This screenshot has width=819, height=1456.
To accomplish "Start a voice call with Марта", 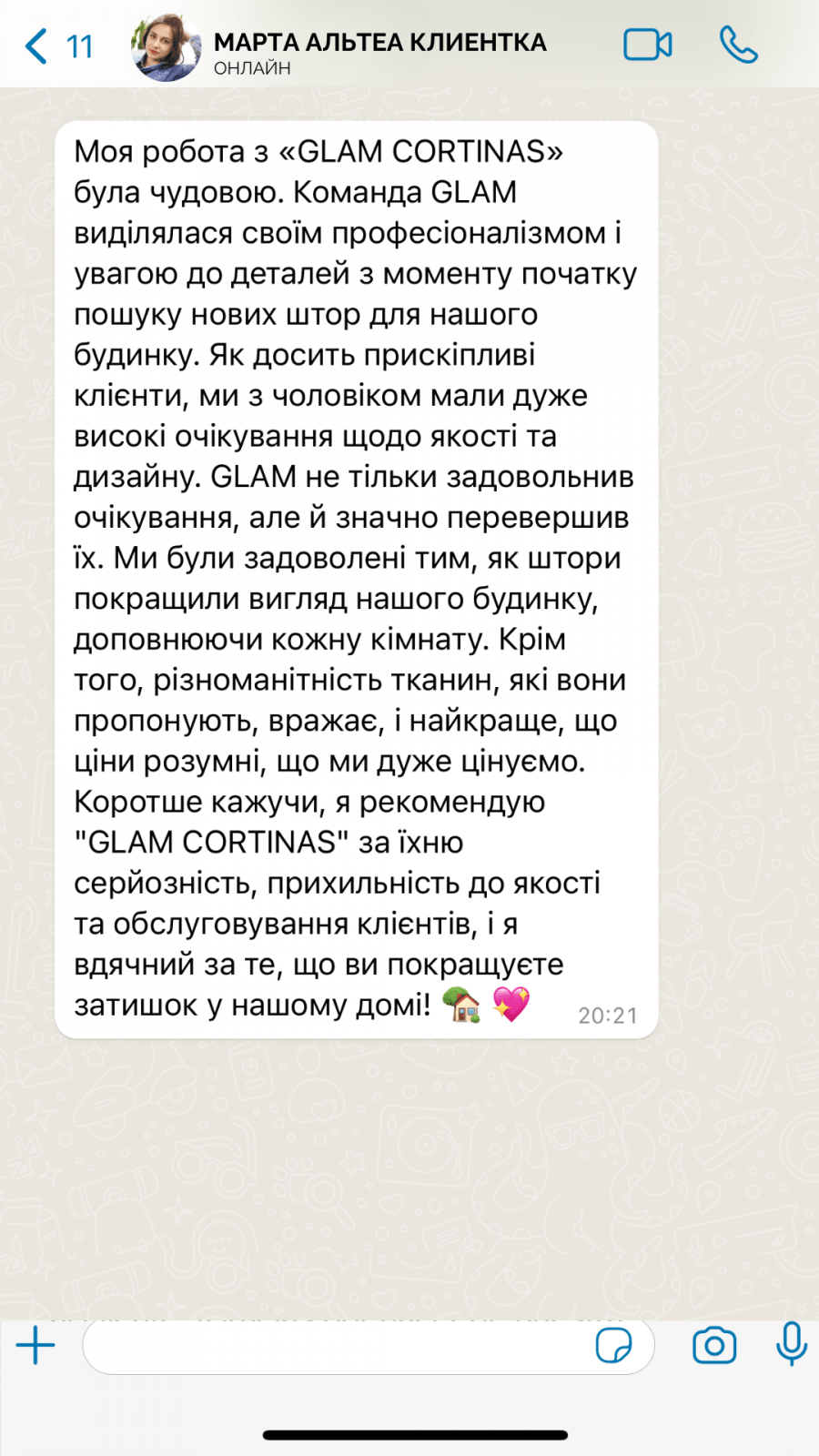I will click(x=738, y=45).
